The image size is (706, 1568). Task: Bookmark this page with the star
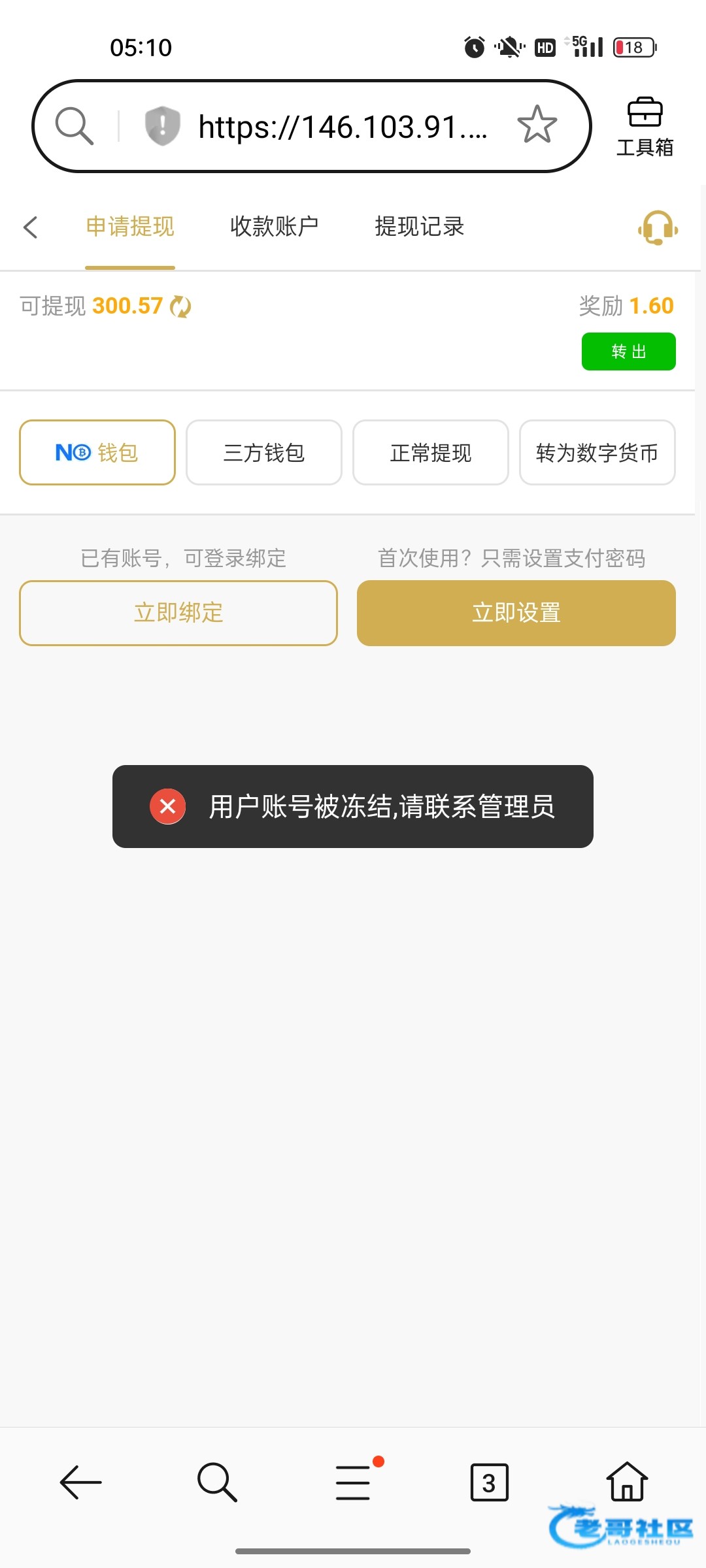(537, 125)
